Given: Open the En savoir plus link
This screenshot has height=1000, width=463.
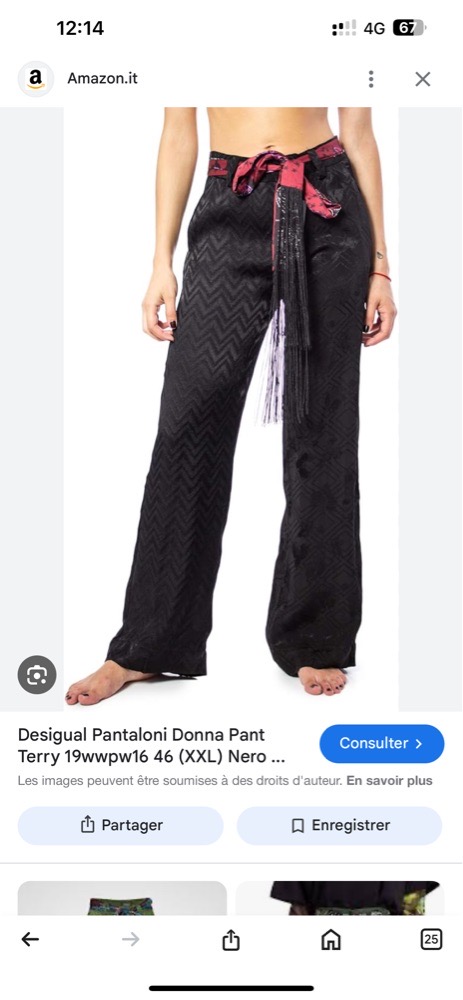Looking at the screenshot, I should click(x=389, y=781).
